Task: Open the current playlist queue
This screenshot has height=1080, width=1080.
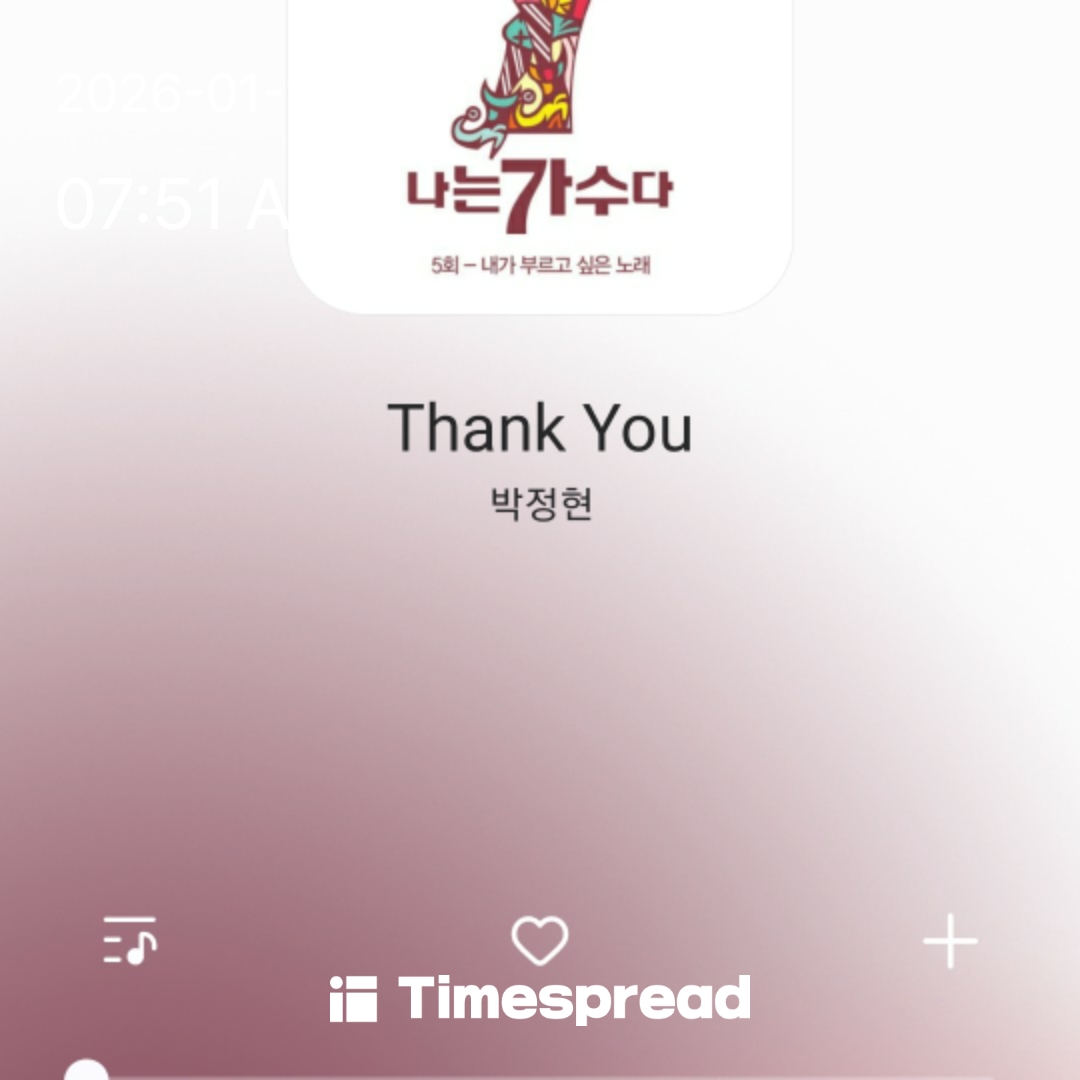Action: (130, 941)
